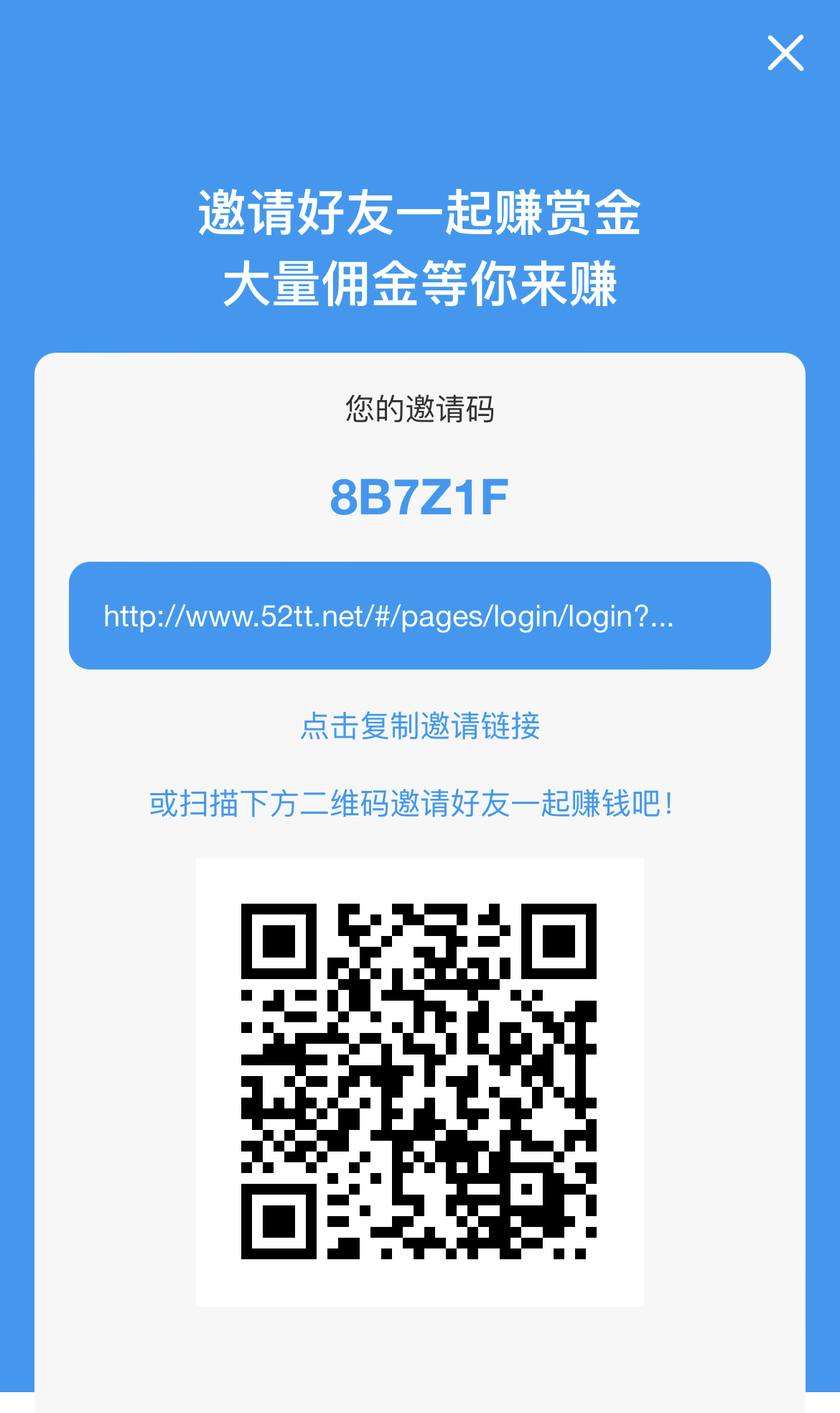Tap the 52tt.net invite link box
840x1413 pixels.
pyautogui.click(x=419, y=616)
